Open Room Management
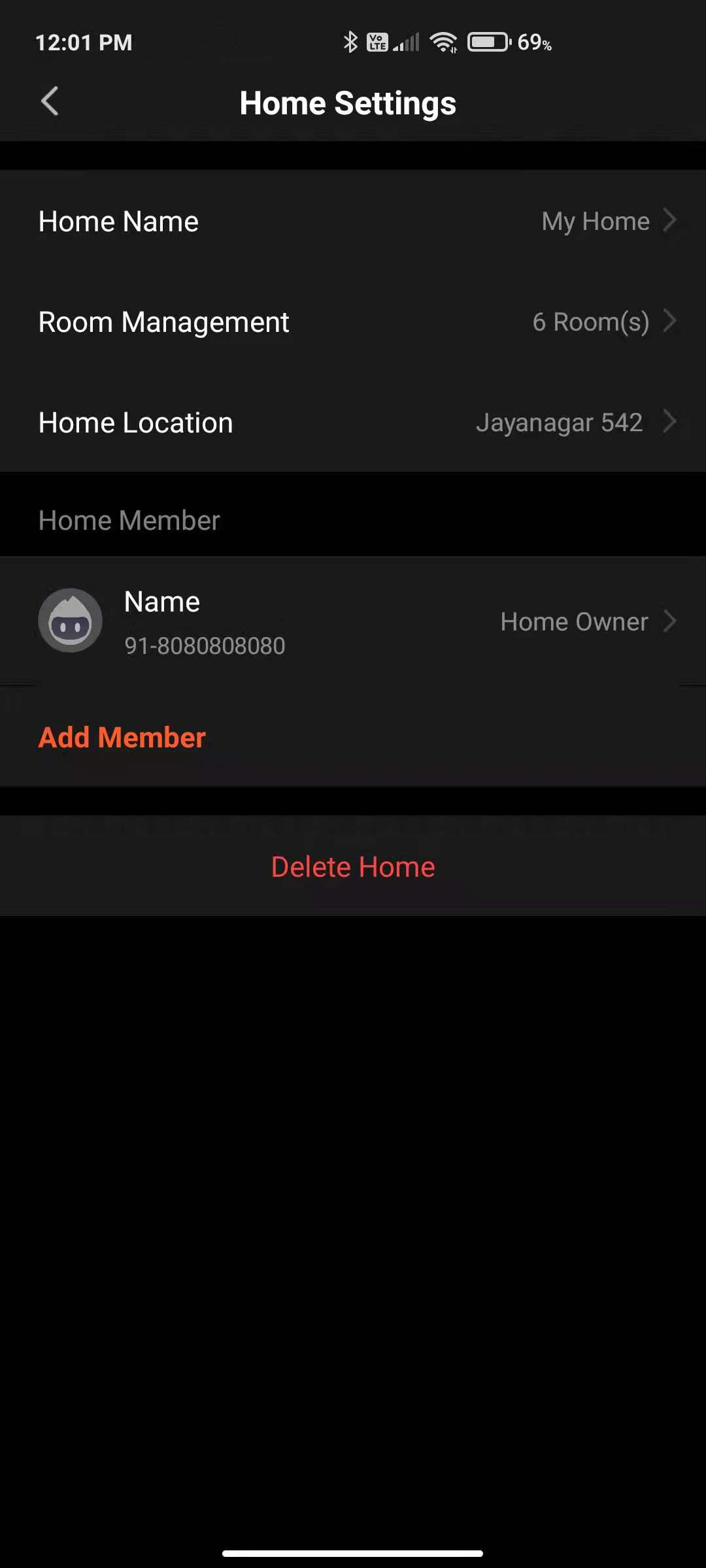Screen dimensions: 706x1568 (x=353, y=322)
